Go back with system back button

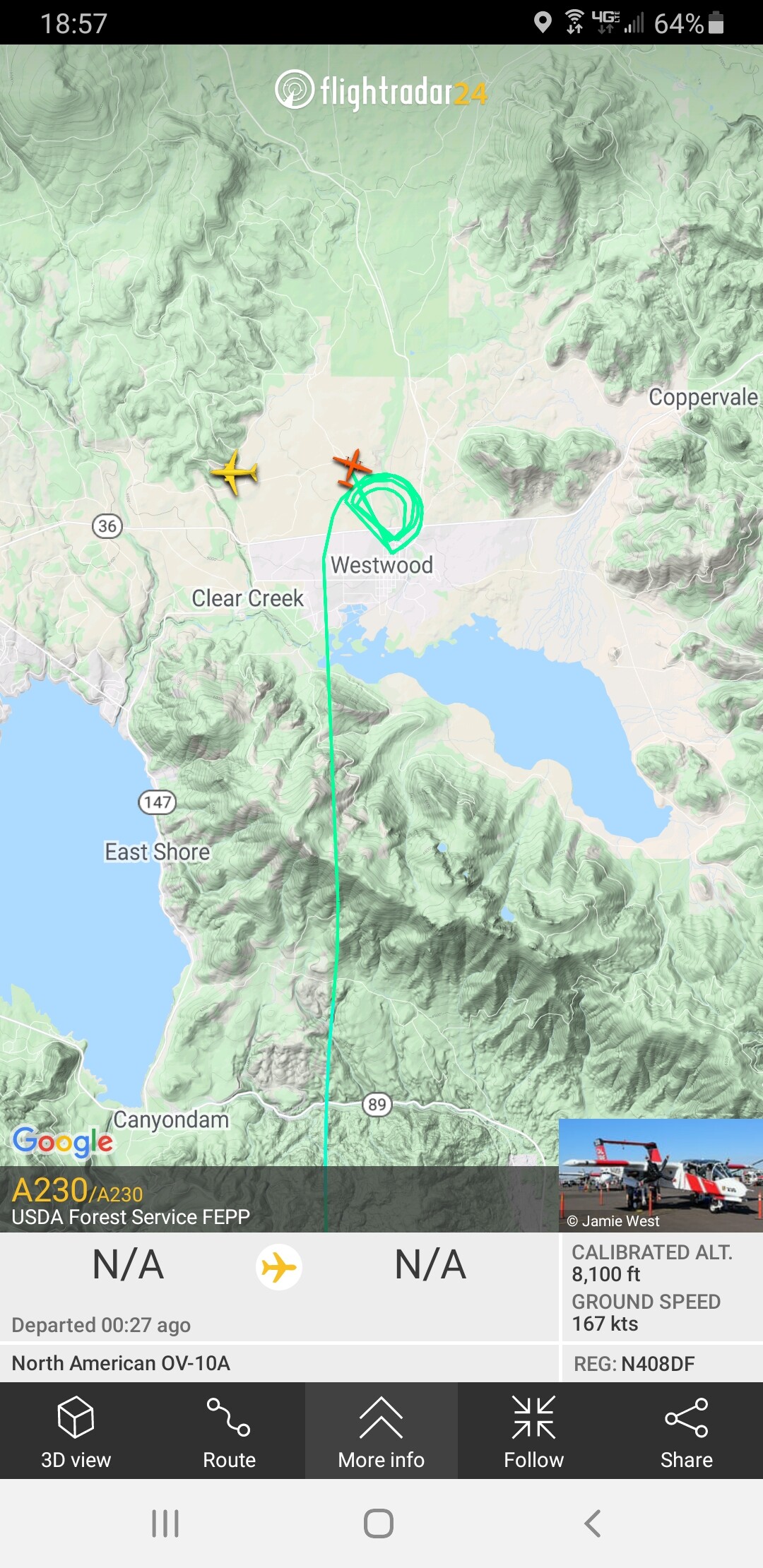pyautogui.click(x=593, y=1524)
